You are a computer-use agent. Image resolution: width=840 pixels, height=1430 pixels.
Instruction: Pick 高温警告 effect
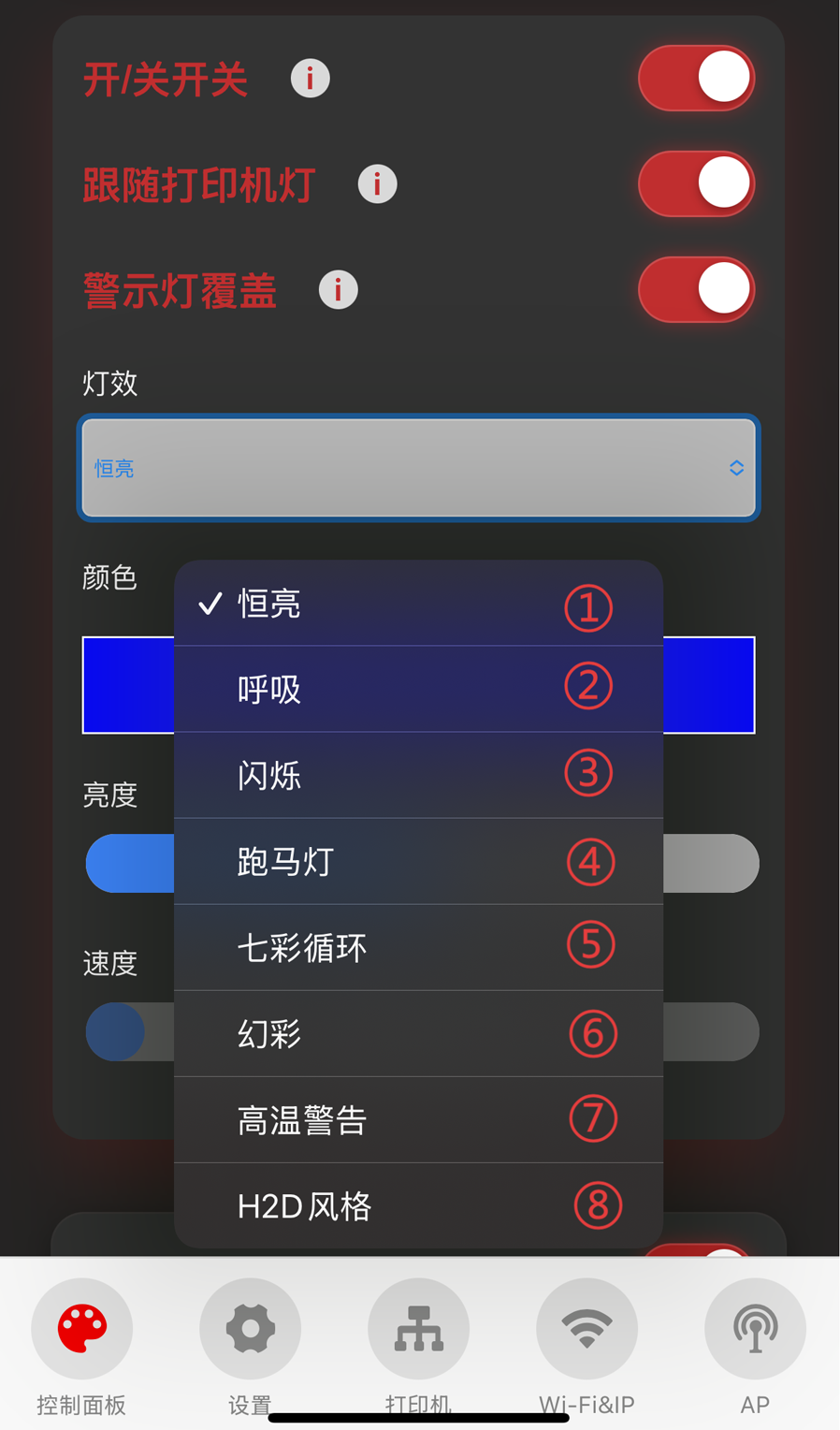(x=418, y=1120)
